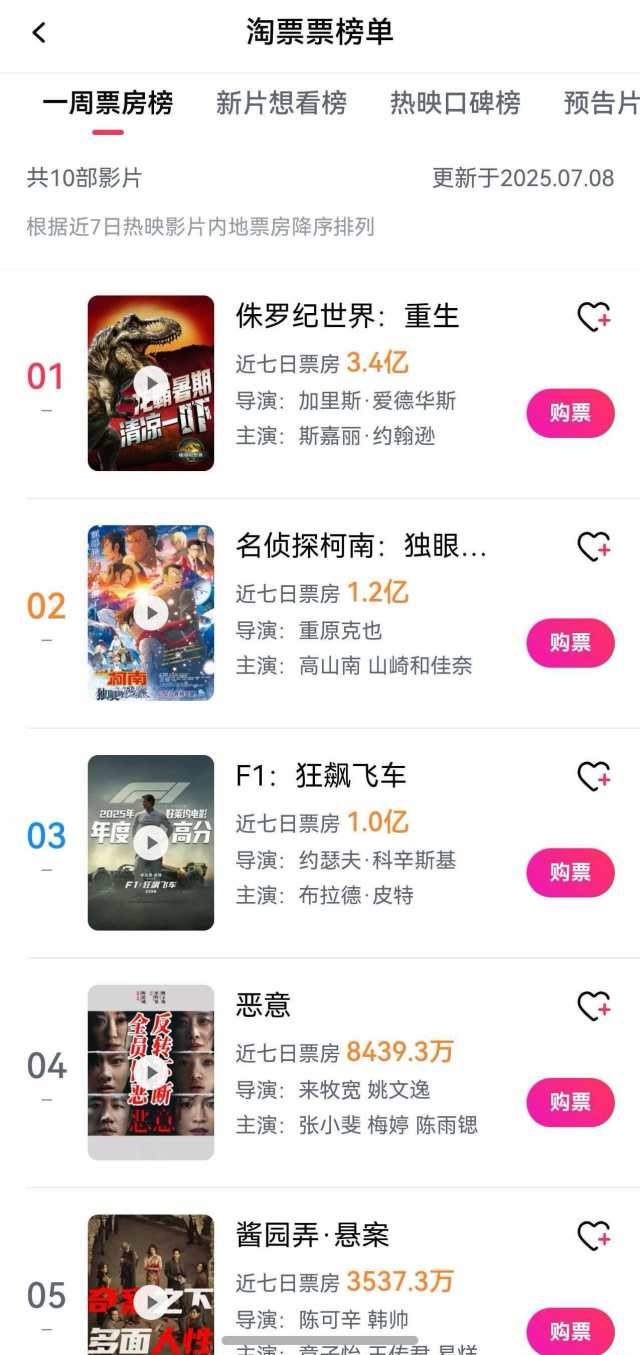Buy tickets for 侏罗纪世界：重生
The width and height of the screenshot is (640, 1355).
coord(570,413)
